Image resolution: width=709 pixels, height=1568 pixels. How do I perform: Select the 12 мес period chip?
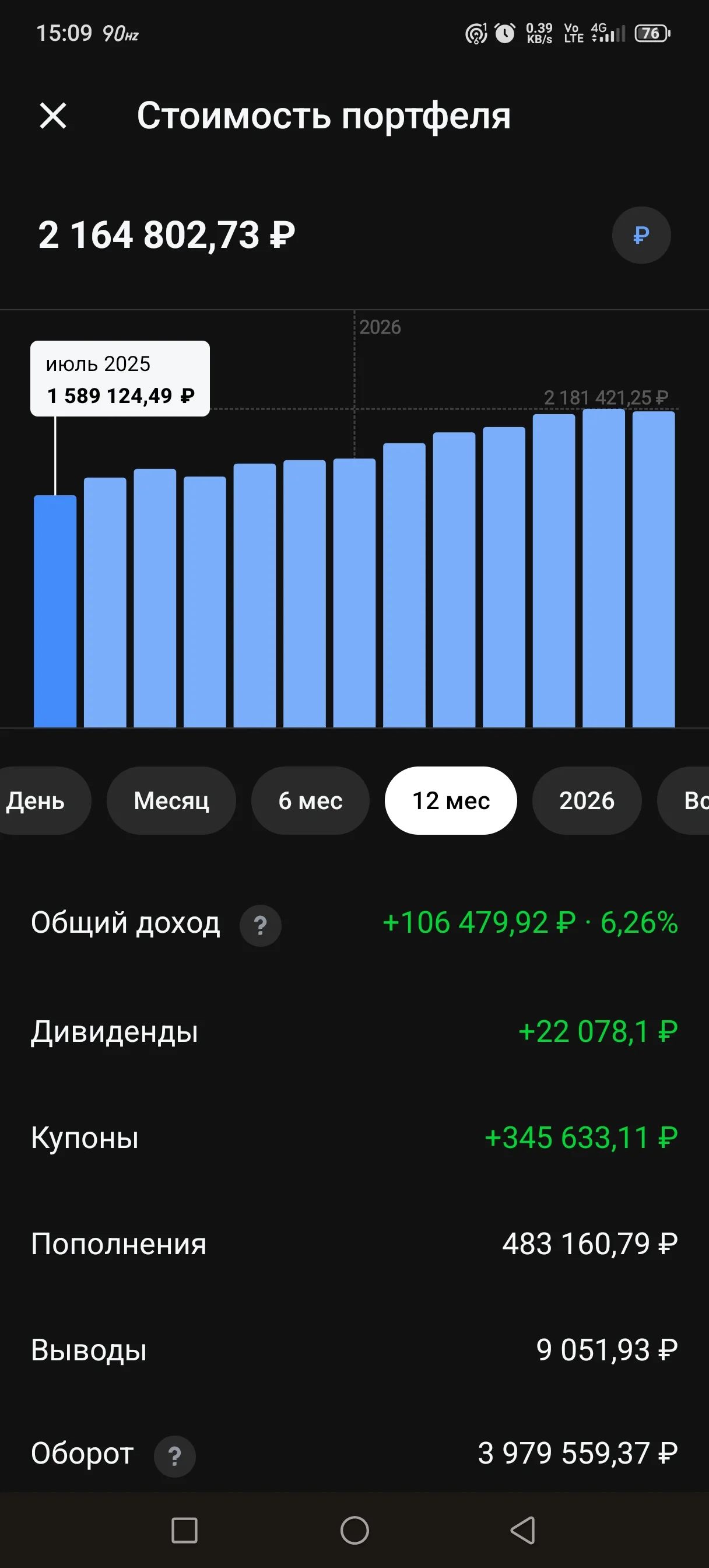pyautogui.click(x=451, y=800)
